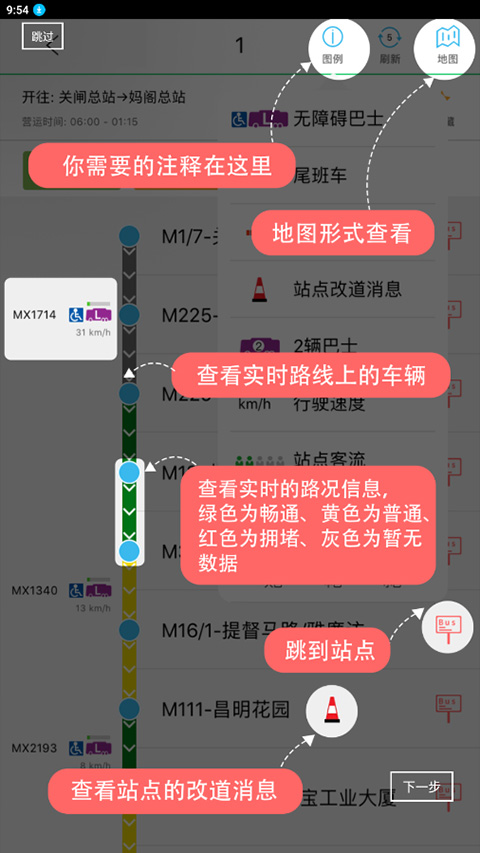The height and width of the screenshot is (853, 480).
Task: Select the MX1714 bus card
Action: point(61,319)
